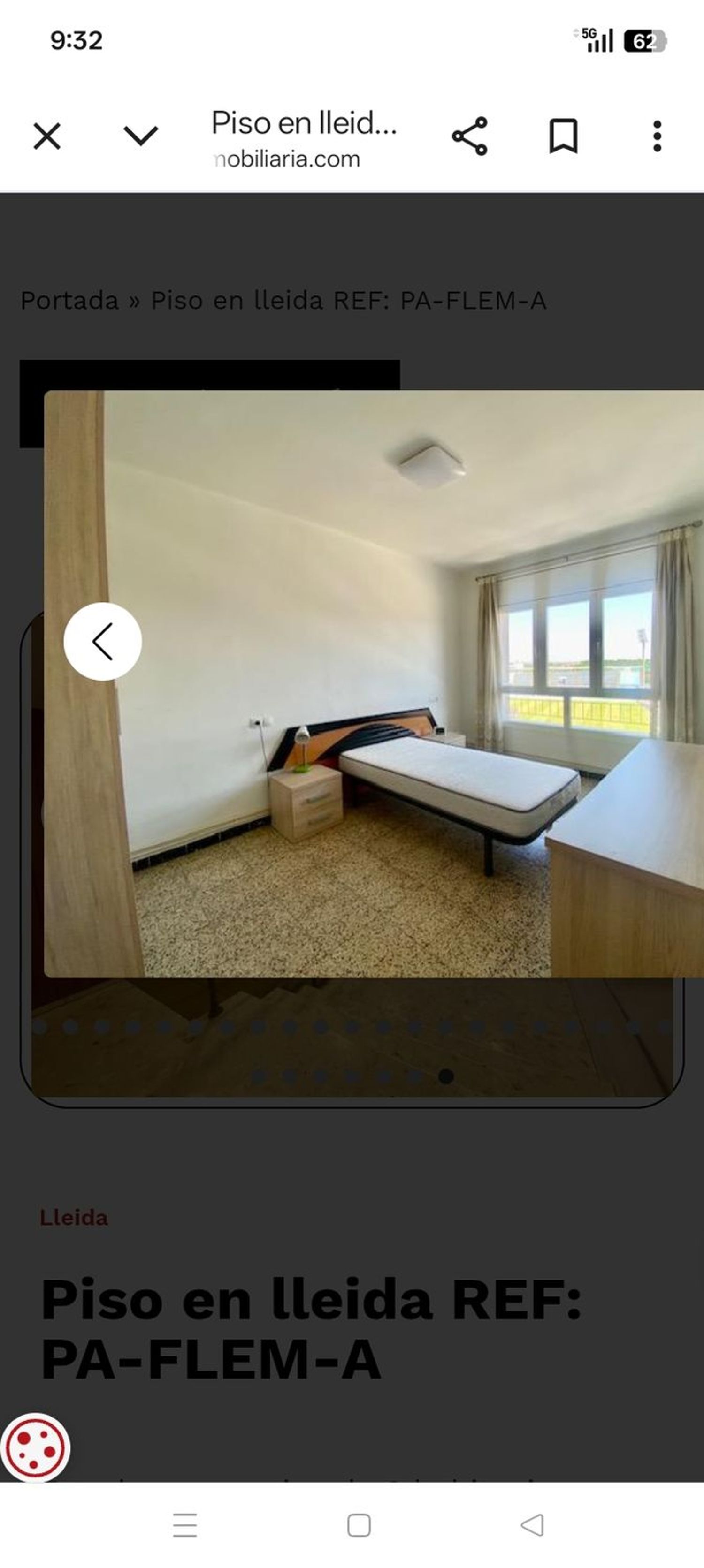
Task: Go to the phone's home screen
Action: pyautogui.click(x=359, y=1525)
